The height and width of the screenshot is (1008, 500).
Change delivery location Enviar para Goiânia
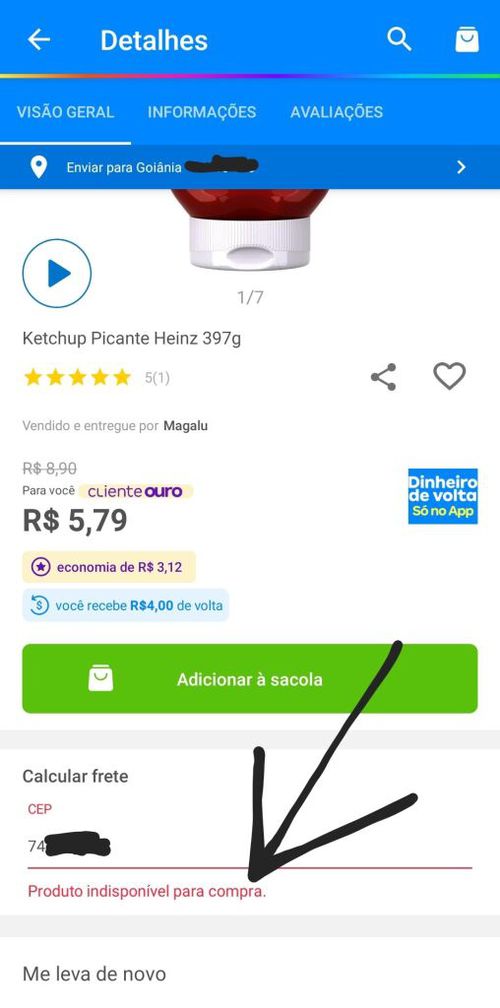point(250,167)
